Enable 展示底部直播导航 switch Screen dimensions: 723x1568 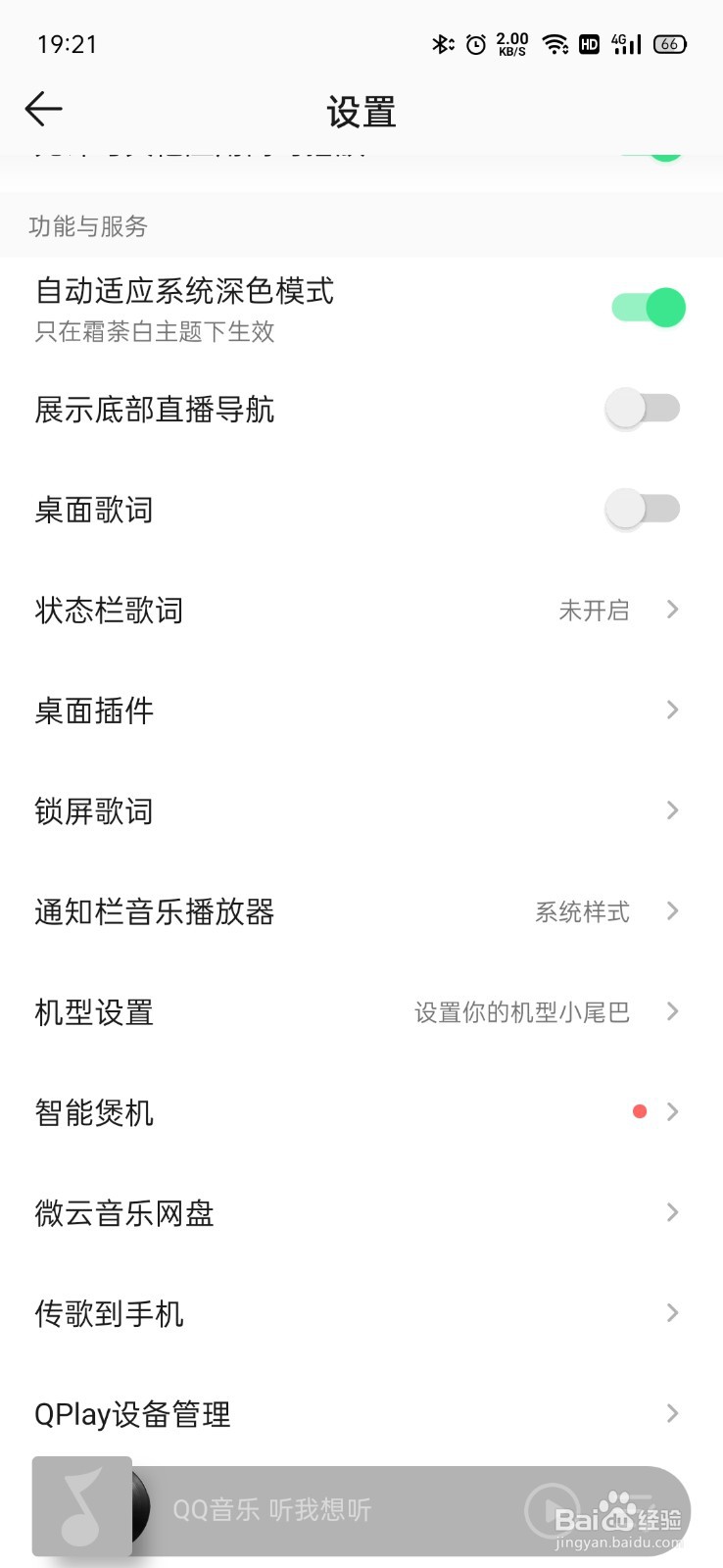pos(643,409)
